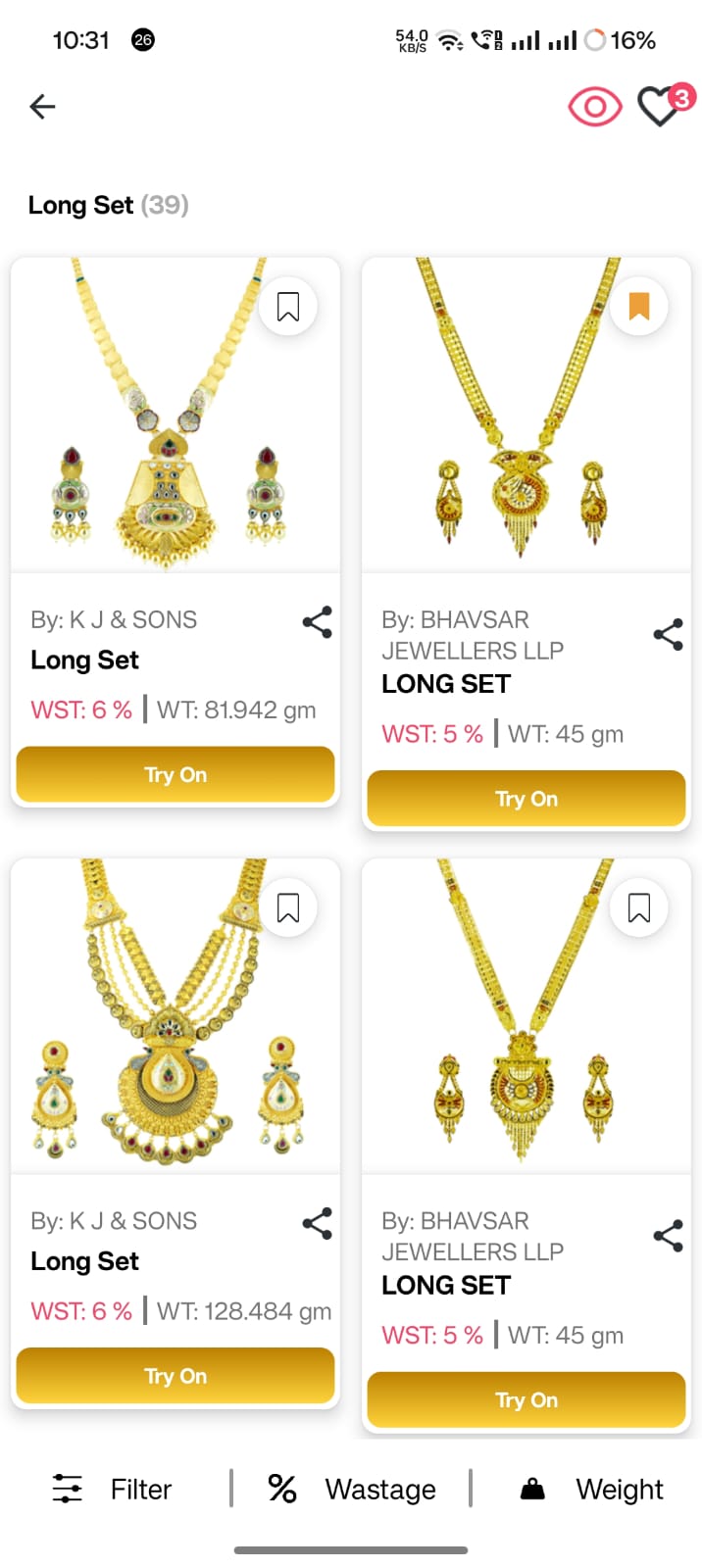Open the Weight sorting option
This screenshot has height=1568, width=702.
[x=591, y=1489]
